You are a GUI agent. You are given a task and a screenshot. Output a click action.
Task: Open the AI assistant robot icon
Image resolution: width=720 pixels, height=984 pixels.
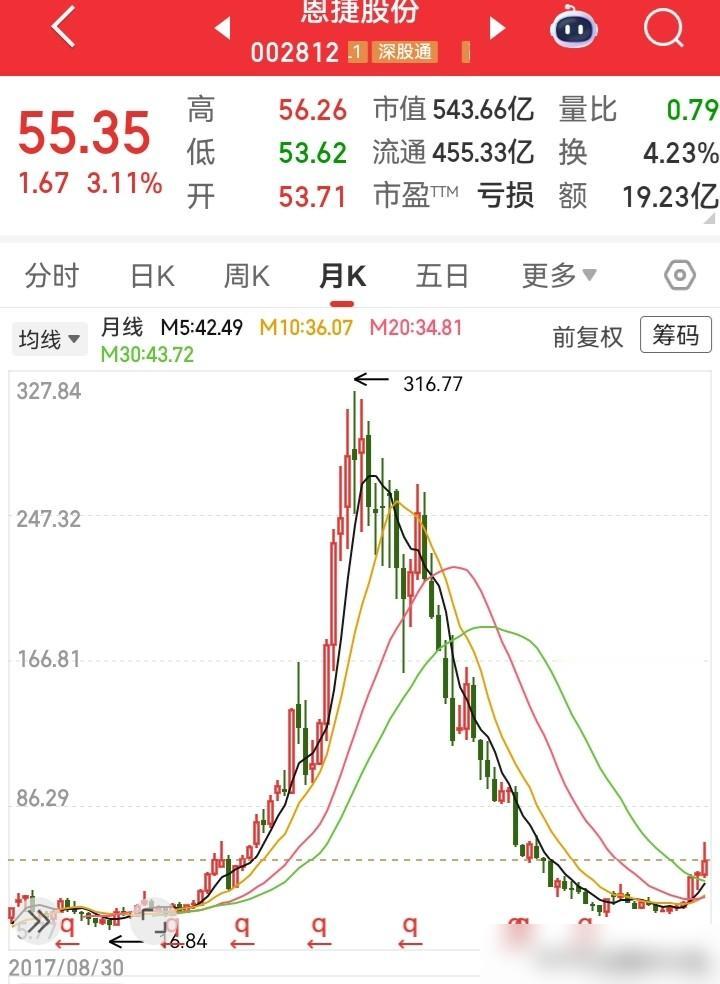pos(570,29)
